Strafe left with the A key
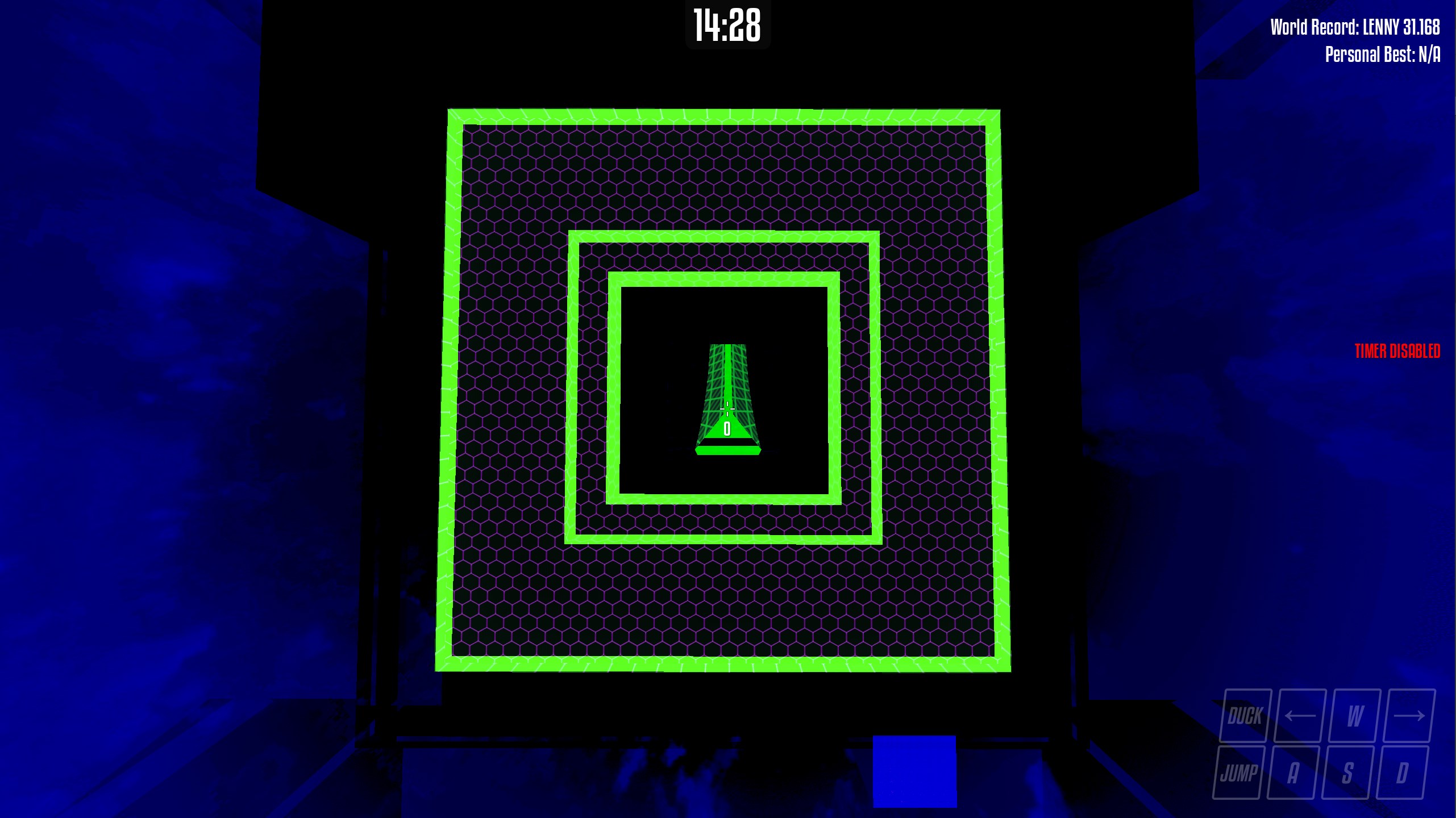The image size is (1456, 818). 1293,773
